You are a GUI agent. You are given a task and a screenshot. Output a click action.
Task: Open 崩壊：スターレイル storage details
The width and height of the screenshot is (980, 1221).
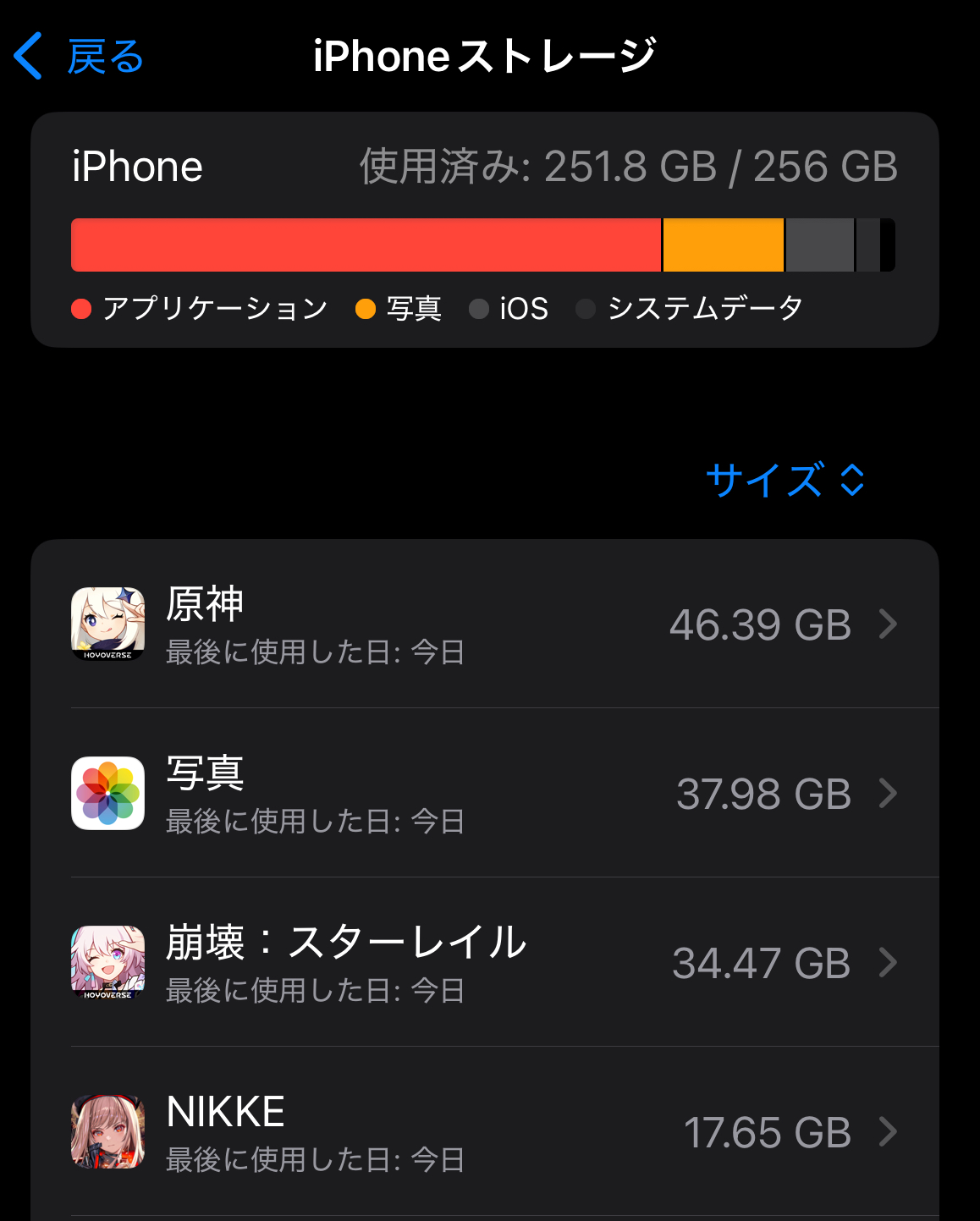click(484, 963)
